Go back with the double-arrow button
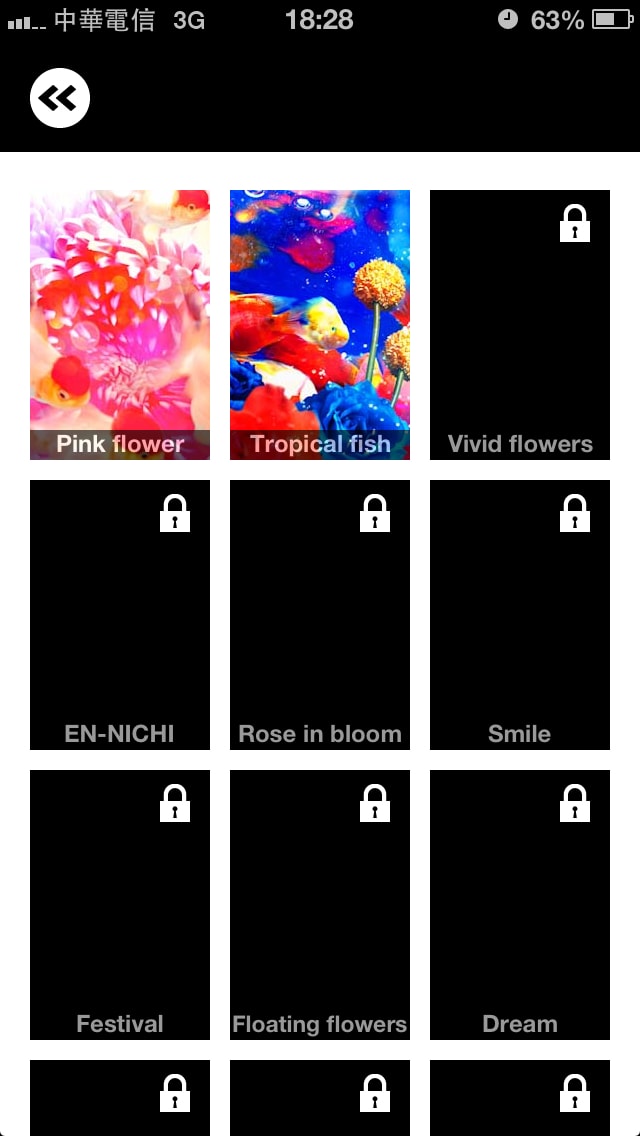640x1136 pixels. (60, 98)
